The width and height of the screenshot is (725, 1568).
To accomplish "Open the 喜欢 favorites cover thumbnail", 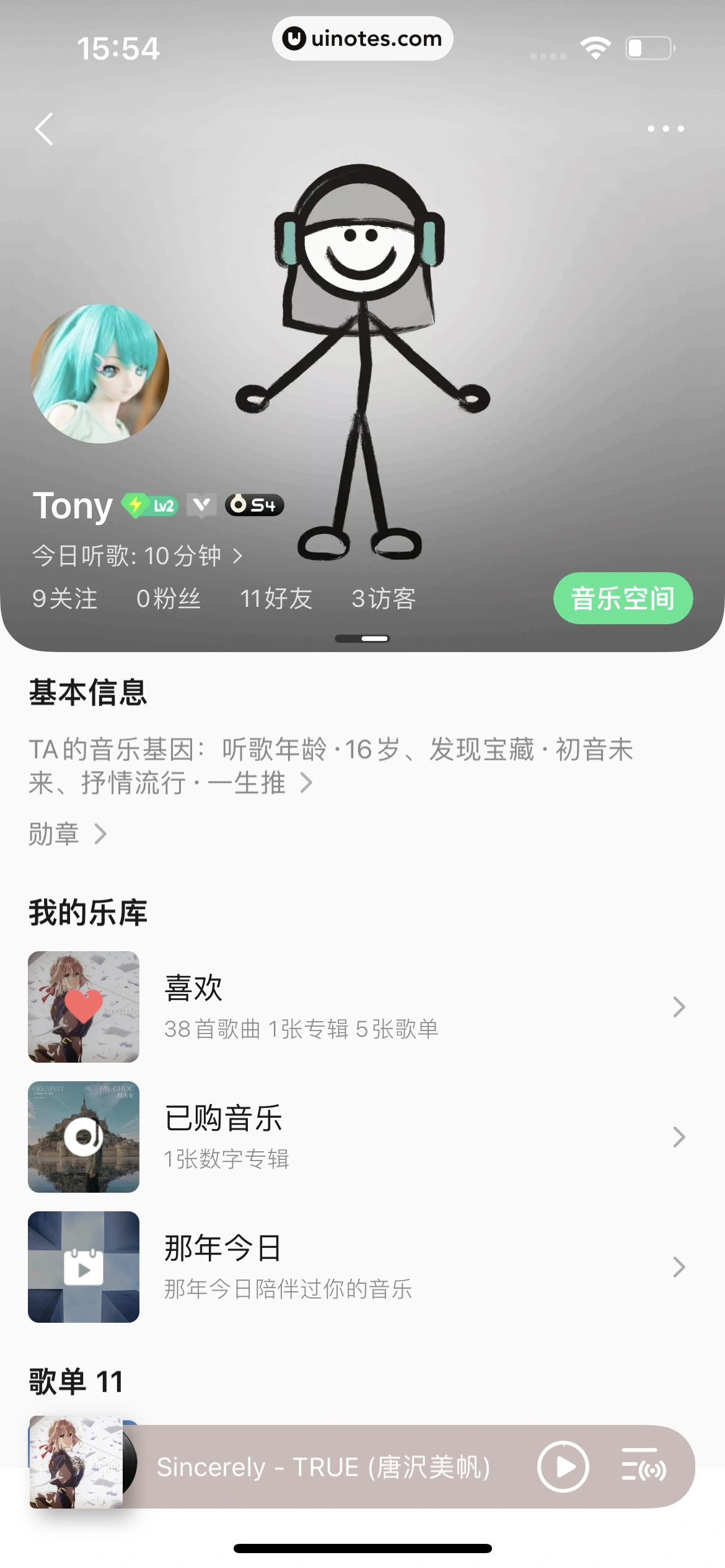I will click(x=82, y=1008).
